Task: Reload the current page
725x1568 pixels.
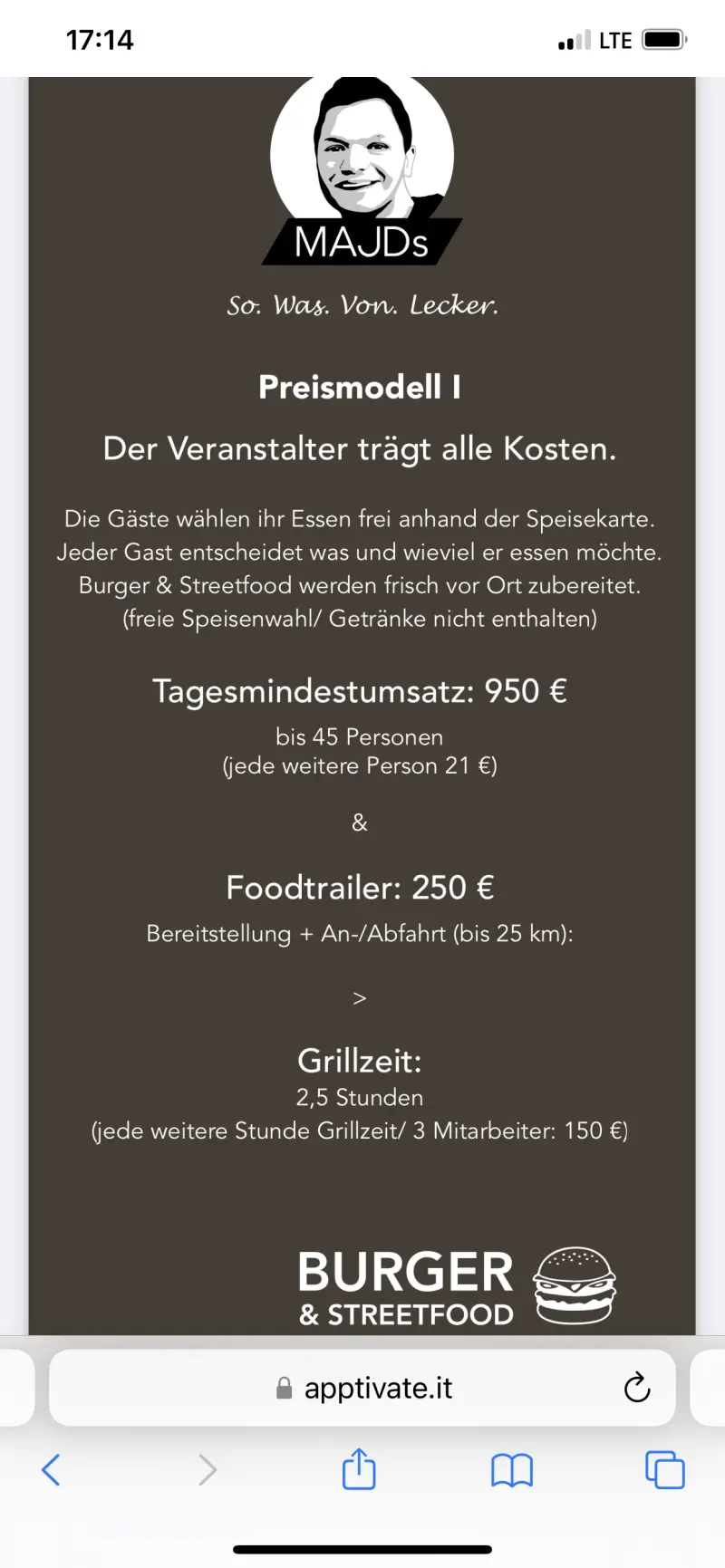Action: click(637, 1388)
